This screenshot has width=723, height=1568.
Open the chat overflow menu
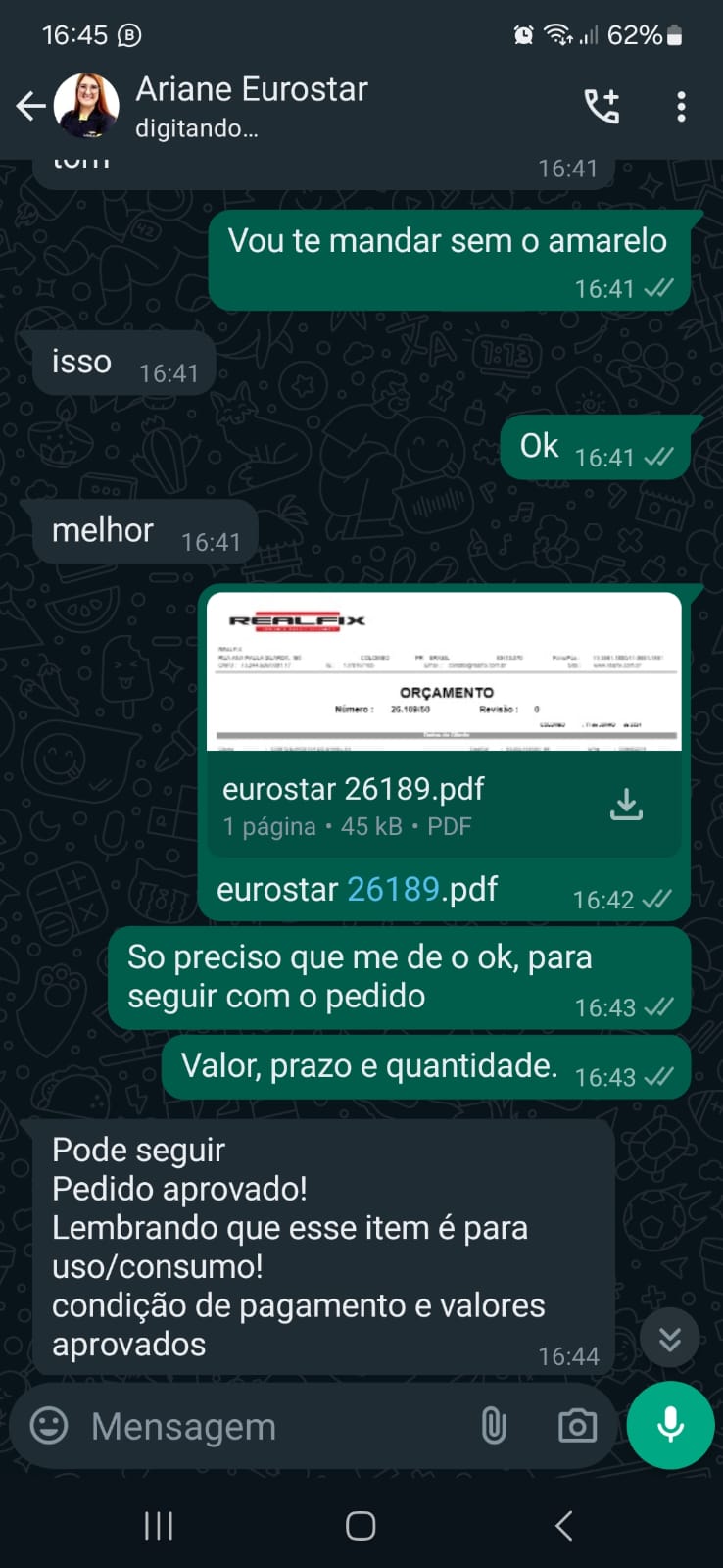[681, 106]
